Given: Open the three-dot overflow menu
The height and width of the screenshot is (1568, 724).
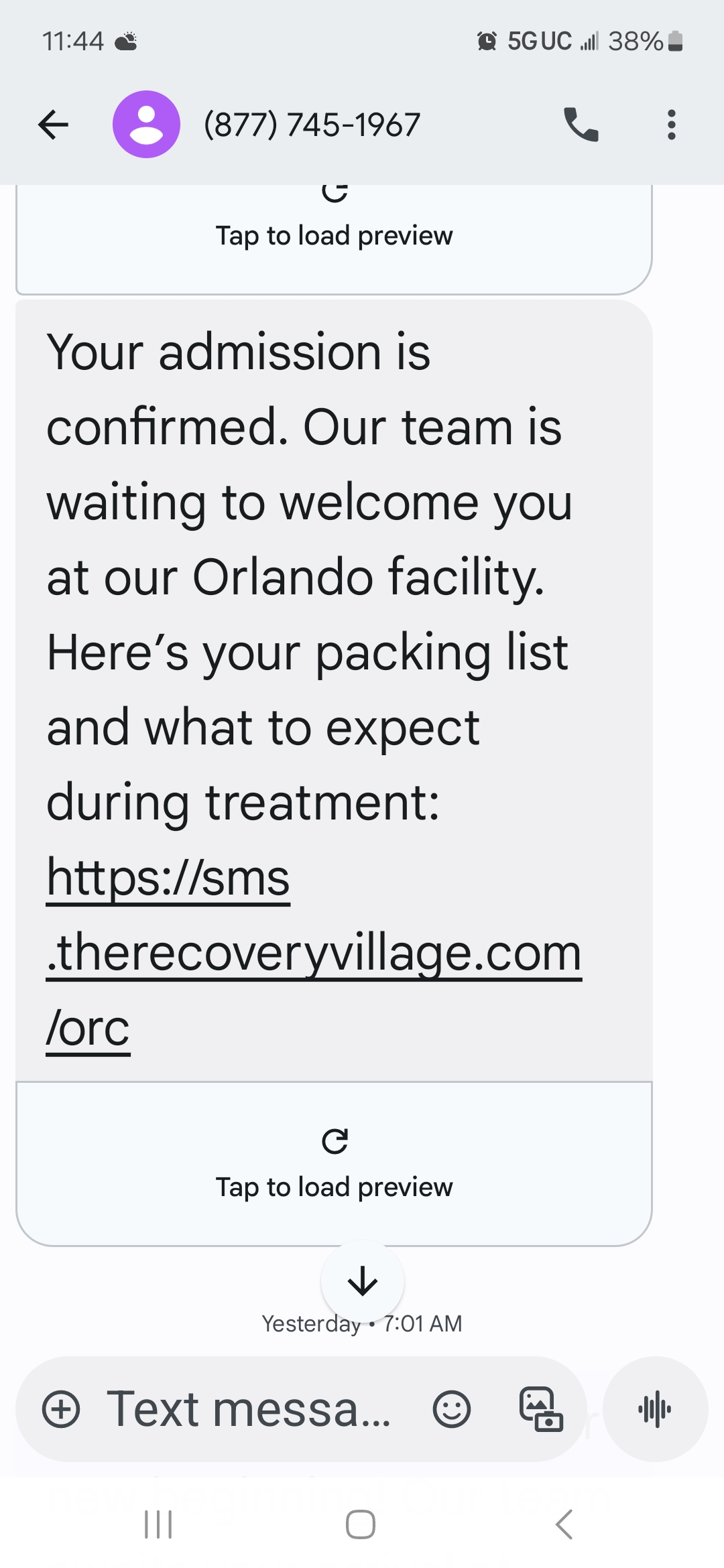Looking at the screenshot, I should pyautogui.click(x=672, y=125).
